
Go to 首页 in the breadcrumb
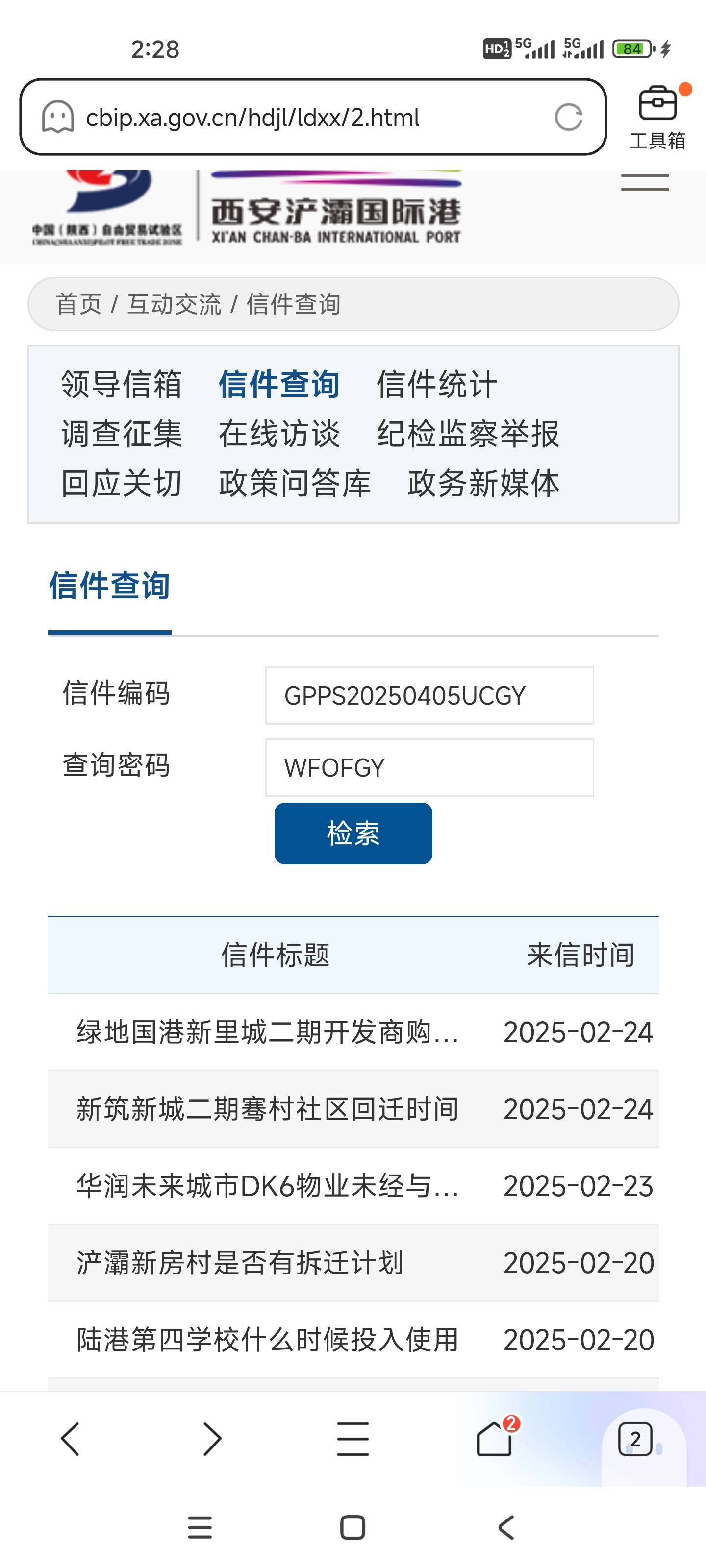tap(78, 304)
